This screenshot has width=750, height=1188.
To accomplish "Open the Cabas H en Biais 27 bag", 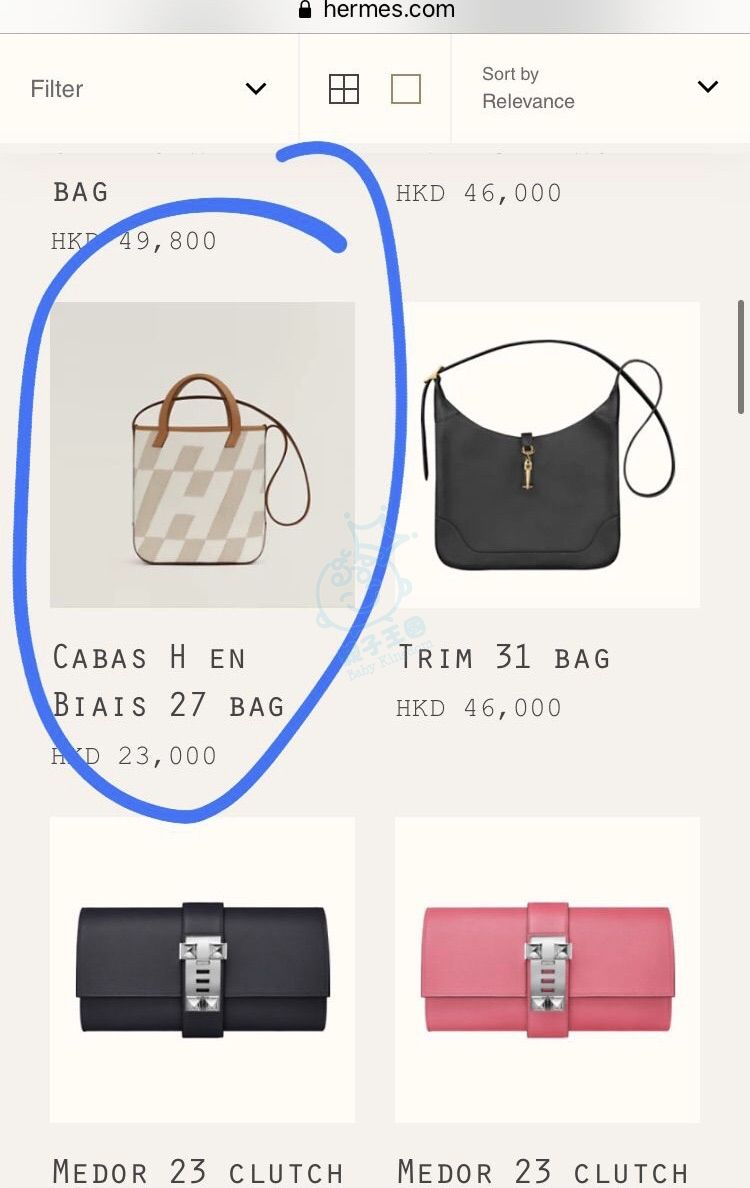I will pyautogui.click(x=202, y=455).
